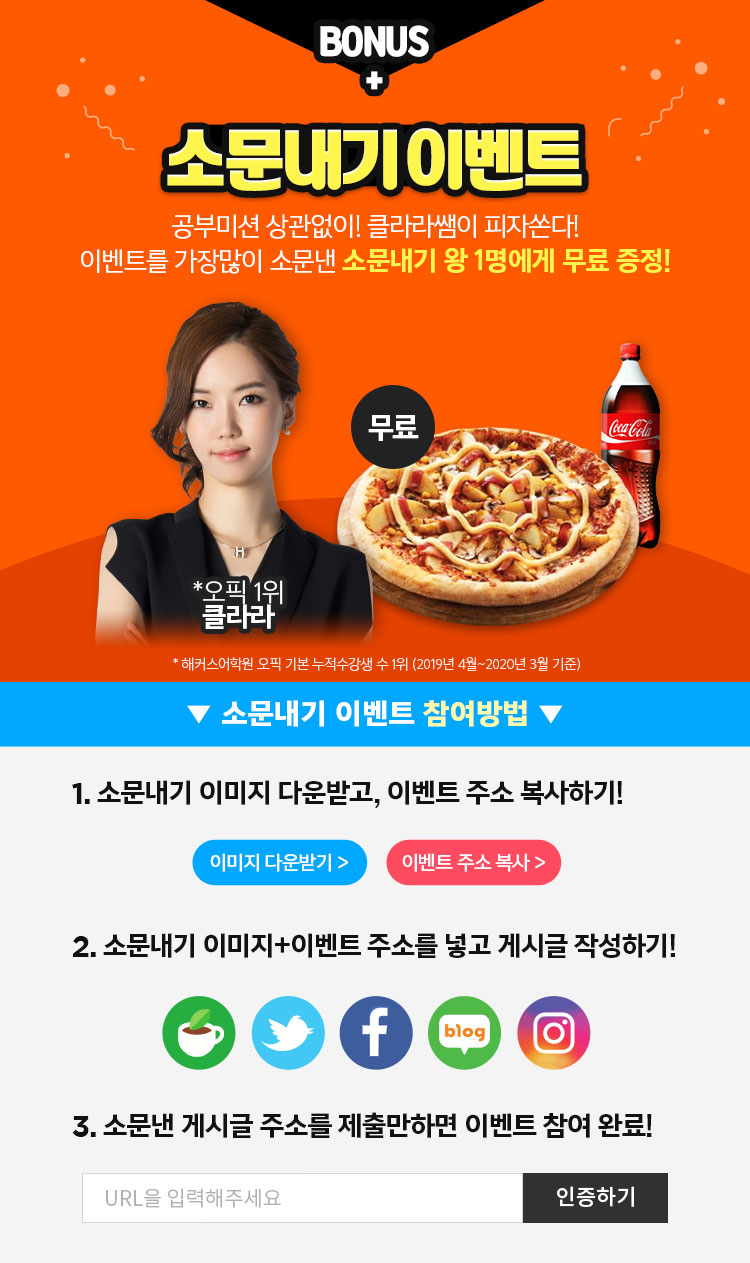Copy the event address with 이벤트 주소 복사
The height and width of the screenshot is (1263, 750).
(473, 862)
